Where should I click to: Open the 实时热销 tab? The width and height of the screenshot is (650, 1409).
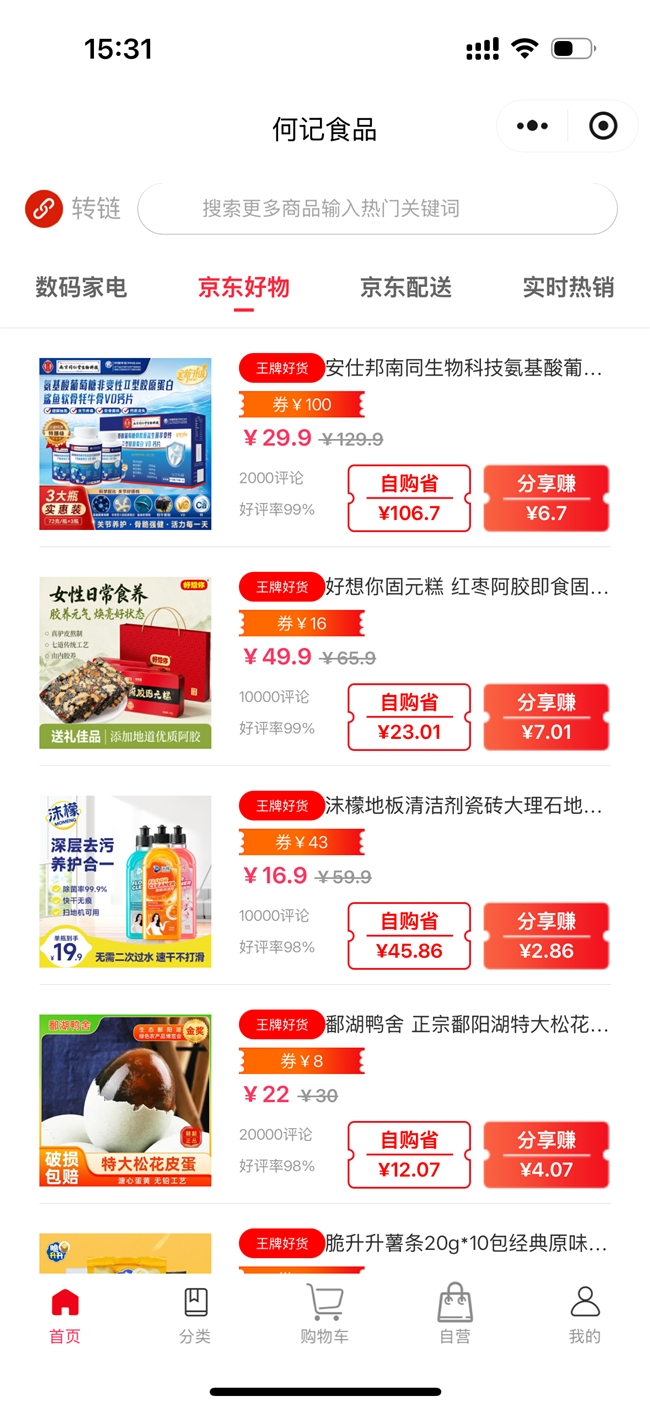[x=568, y=287]
